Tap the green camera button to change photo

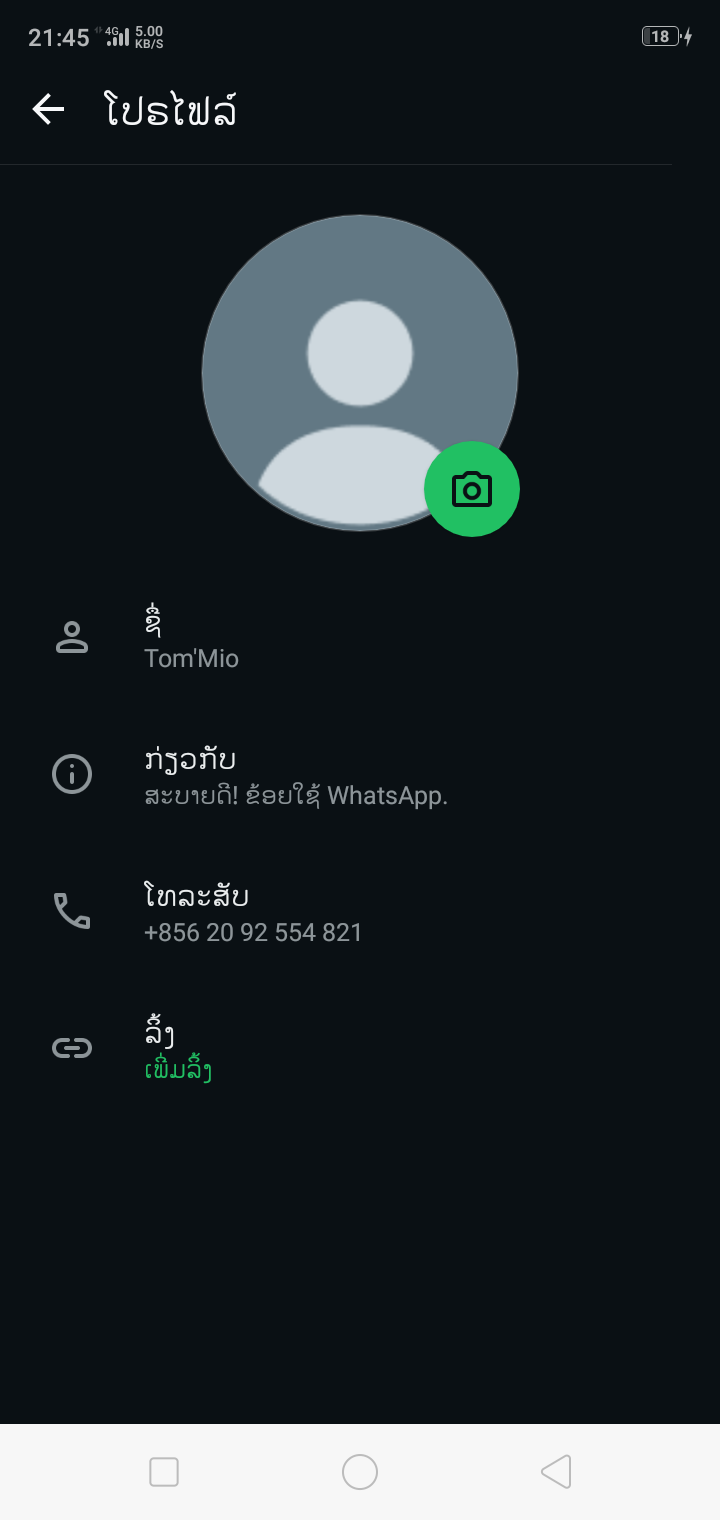tap(472, 489)
